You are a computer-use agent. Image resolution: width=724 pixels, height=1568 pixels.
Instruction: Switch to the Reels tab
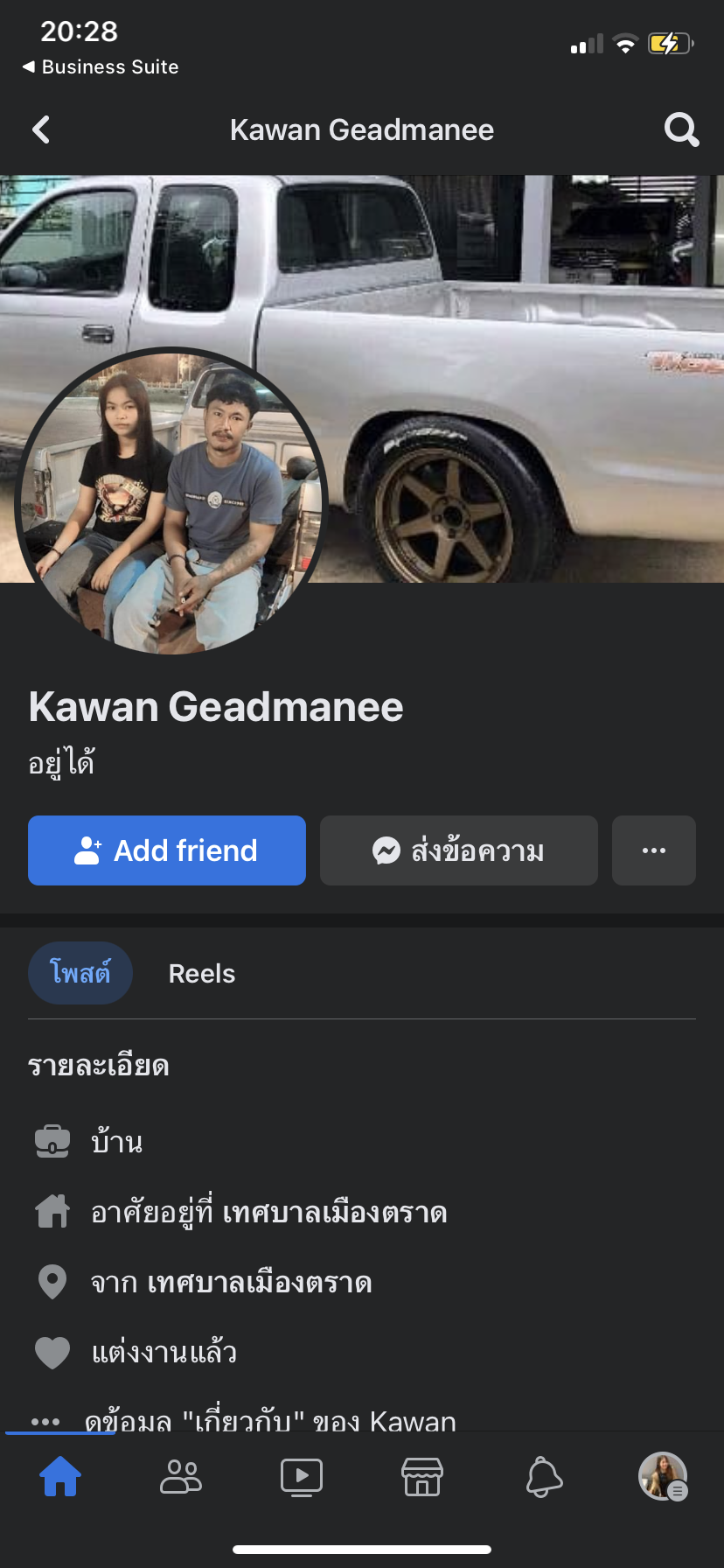pos(202,974)
